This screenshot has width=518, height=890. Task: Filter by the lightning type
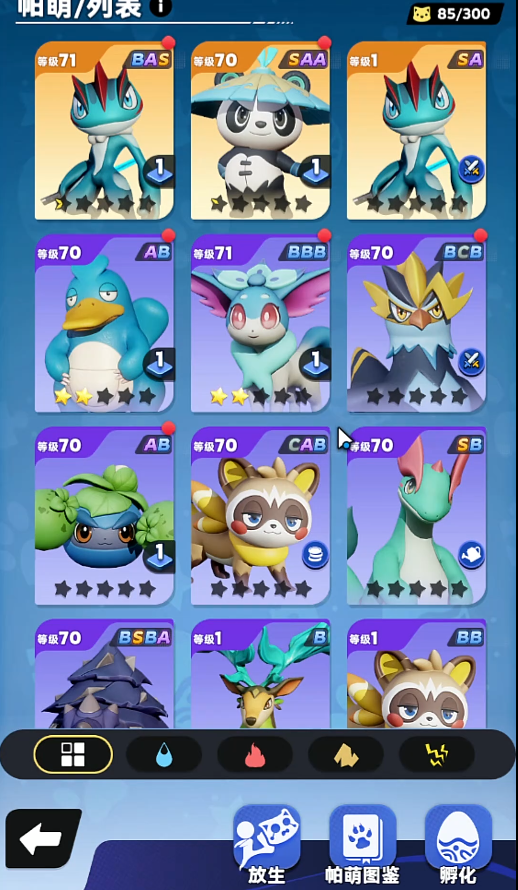tap(436, 754)
